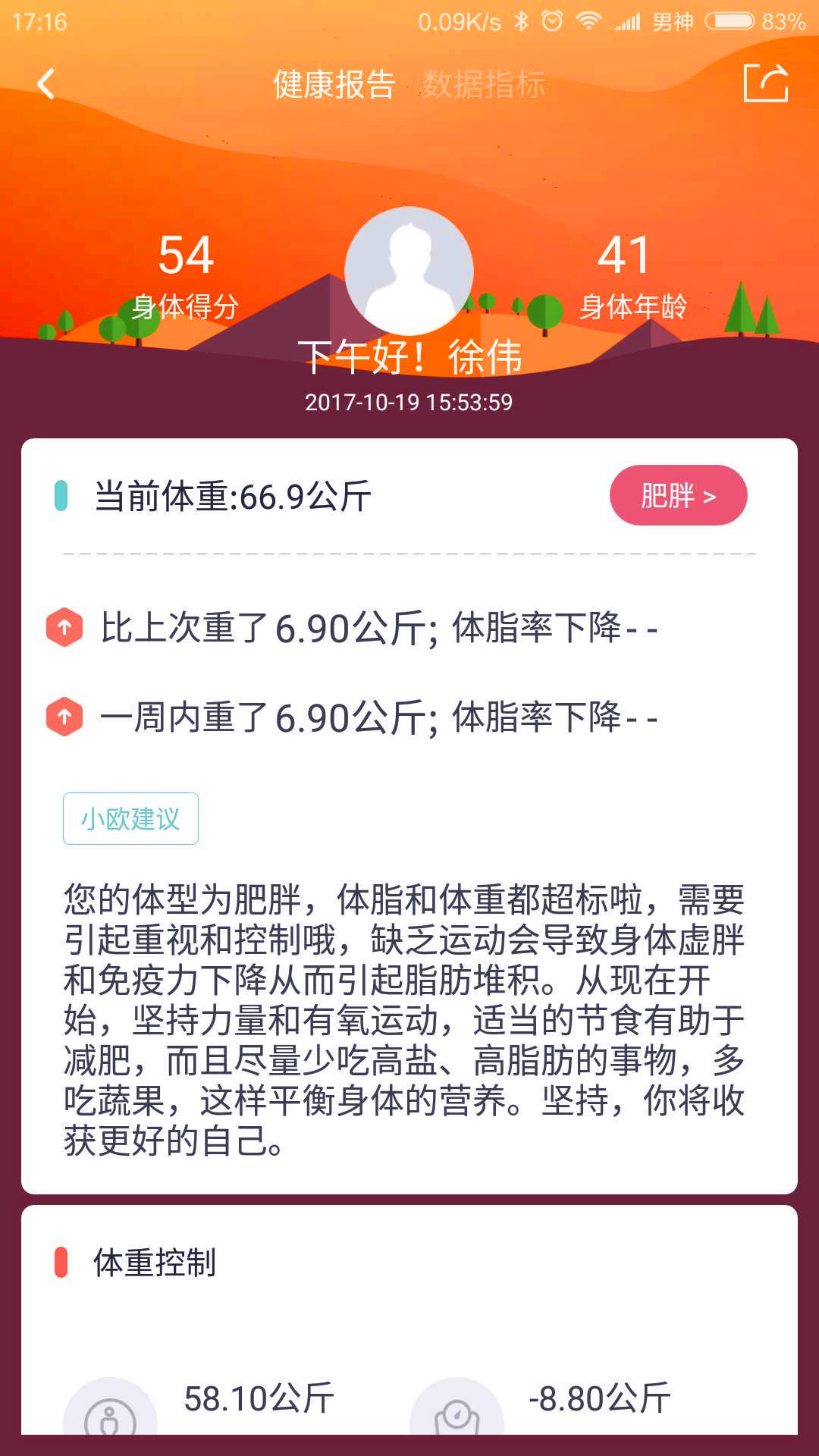Open the 肥胖 status details
Viewport: 819px width, 1456px height.
click(678, 496)
